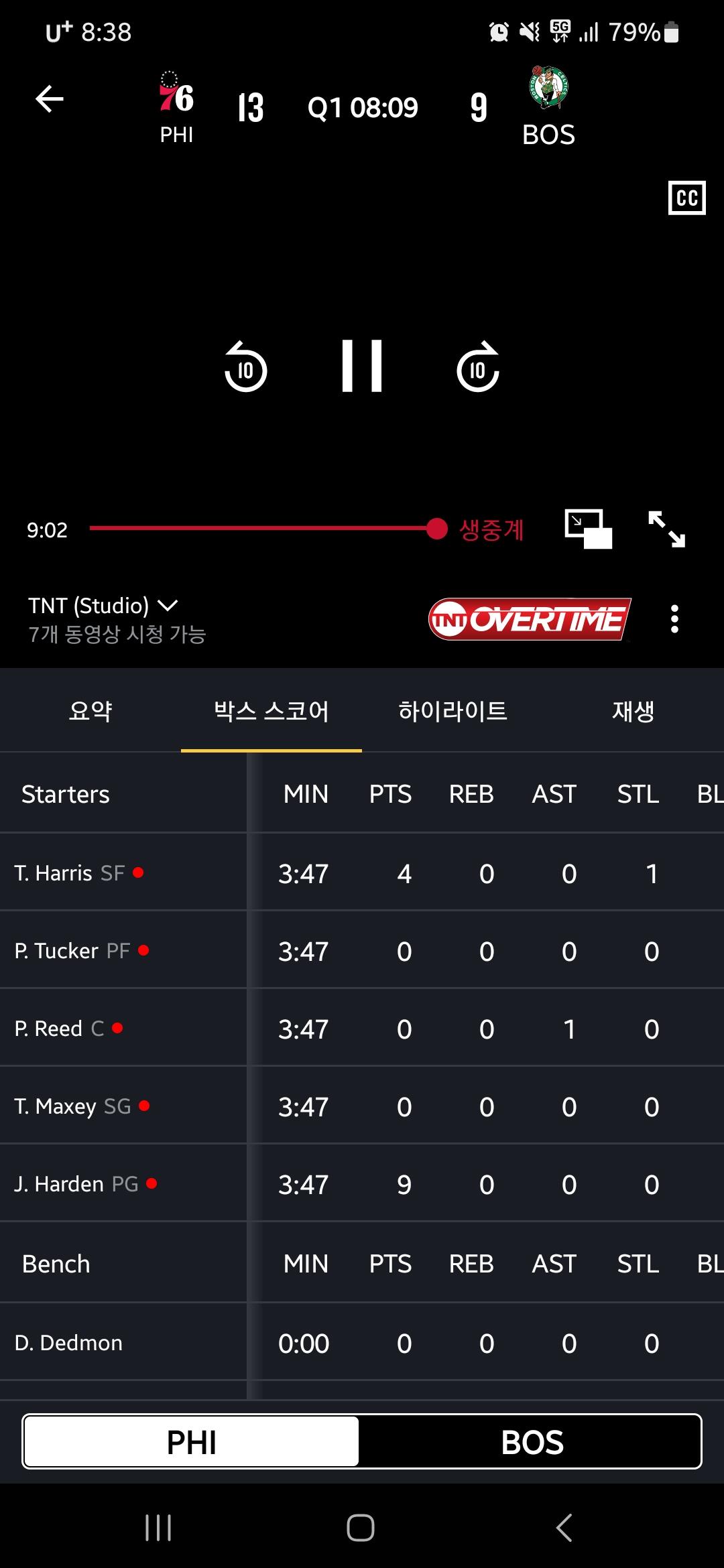Switch to the 재생 tab
The height and width of the screenshot is (1568, 724).
[x=633, y=711]
